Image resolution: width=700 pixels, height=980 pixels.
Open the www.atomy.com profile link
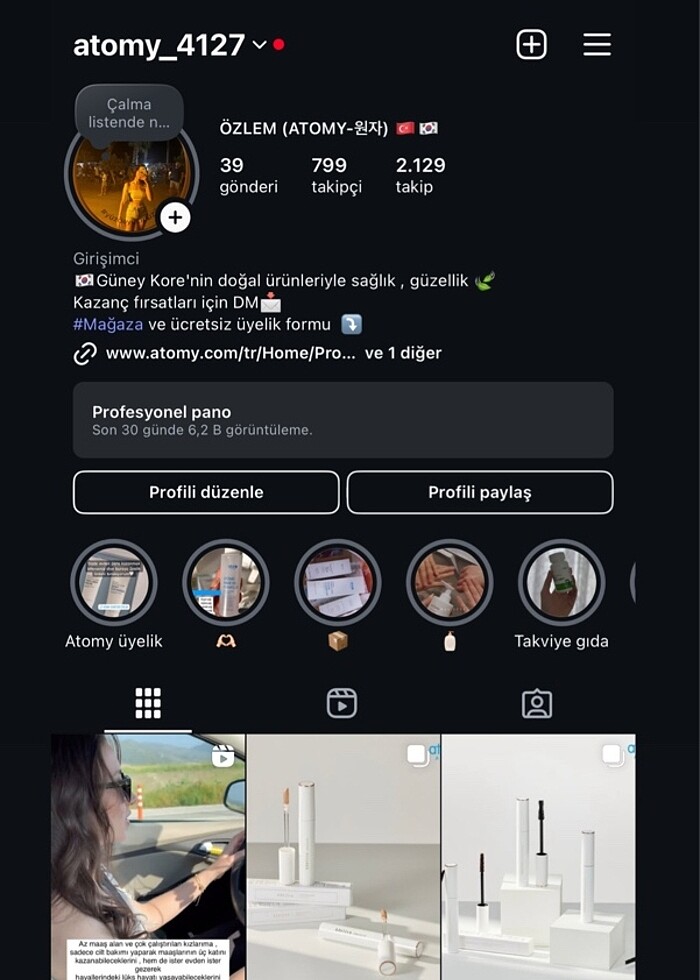[x=230, y=353]
